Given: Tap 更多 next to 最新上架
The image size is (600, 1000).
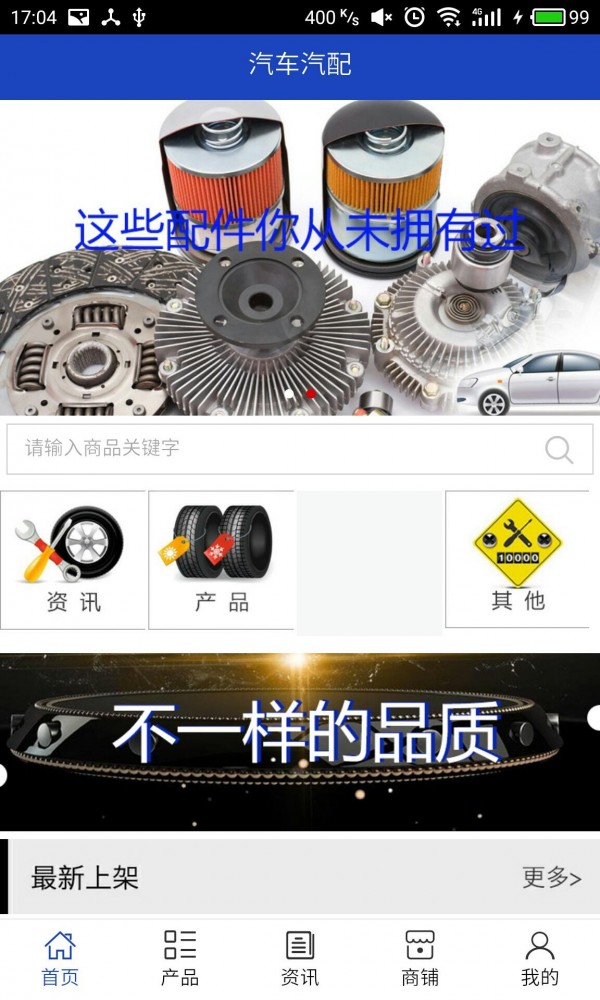Looking at the screenshot, I should click(551, 877).
